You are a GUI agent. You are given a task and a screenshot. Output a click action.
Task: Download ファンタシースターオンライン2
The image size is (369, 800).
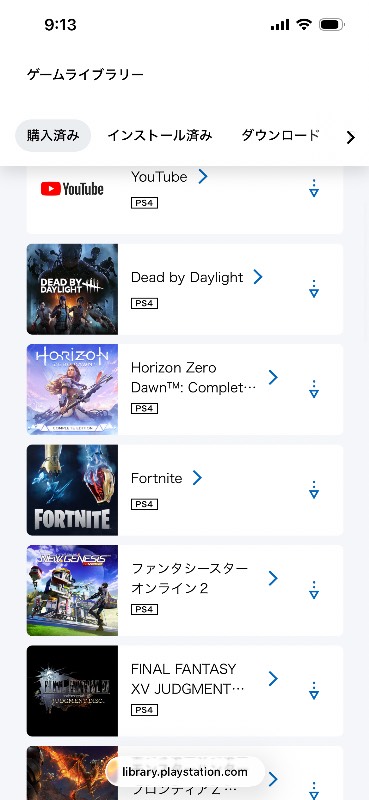coord(314,590)
